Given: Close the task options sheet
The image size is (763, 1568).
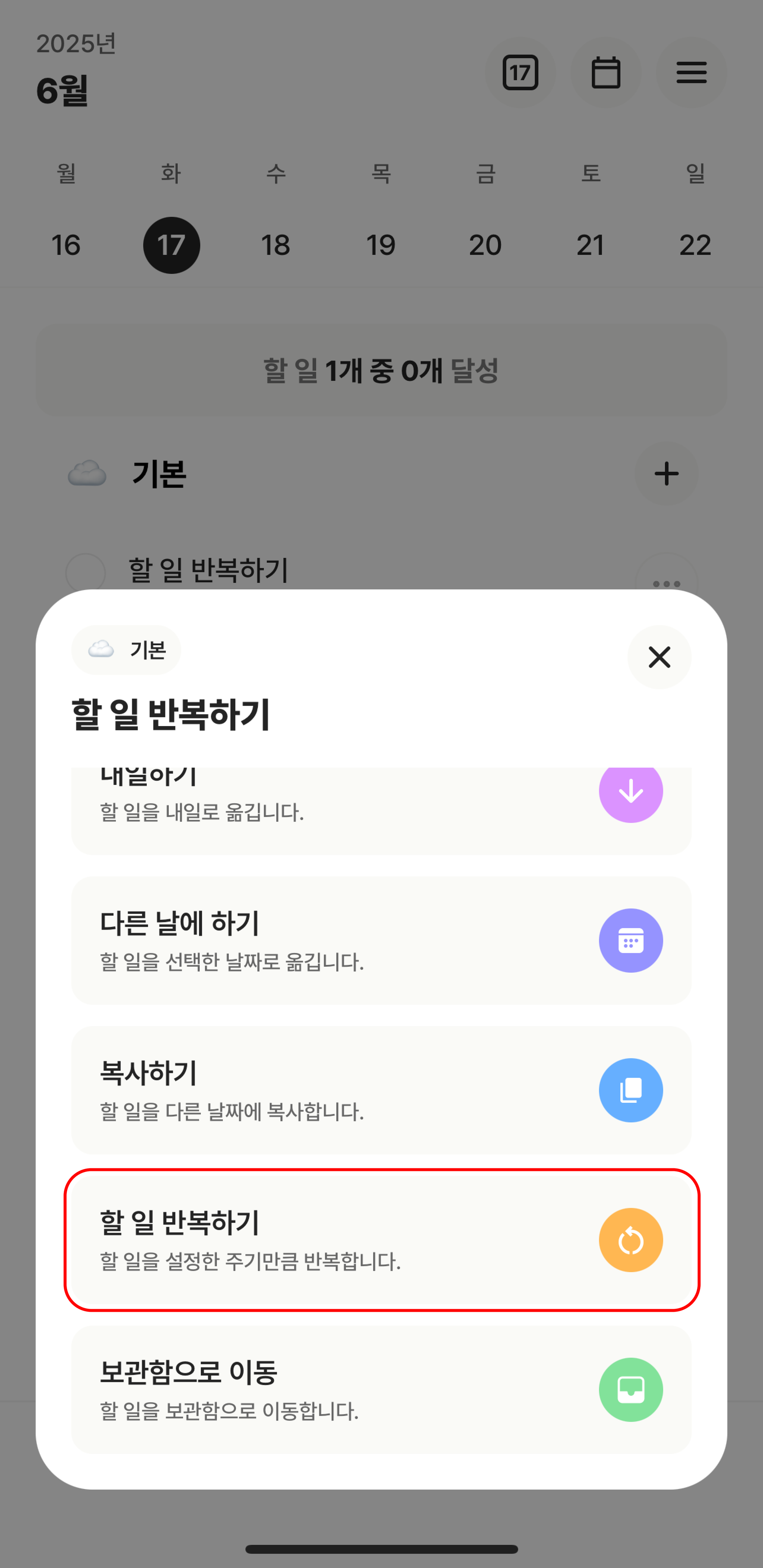Looking at the screenshot, I should coord(659,657).
